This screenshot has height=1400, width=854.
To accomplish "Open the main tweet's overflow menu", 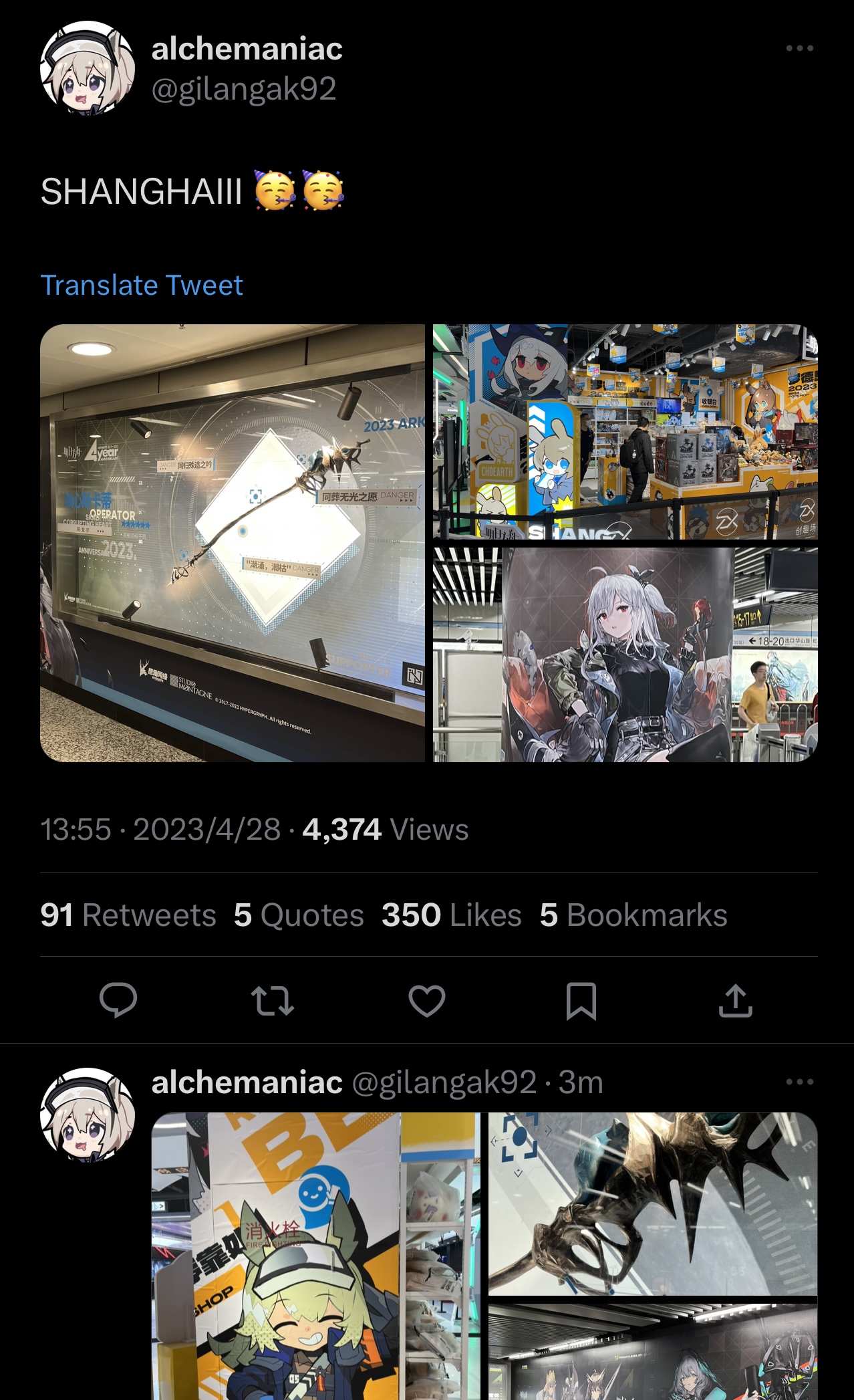I will point(799,48).
